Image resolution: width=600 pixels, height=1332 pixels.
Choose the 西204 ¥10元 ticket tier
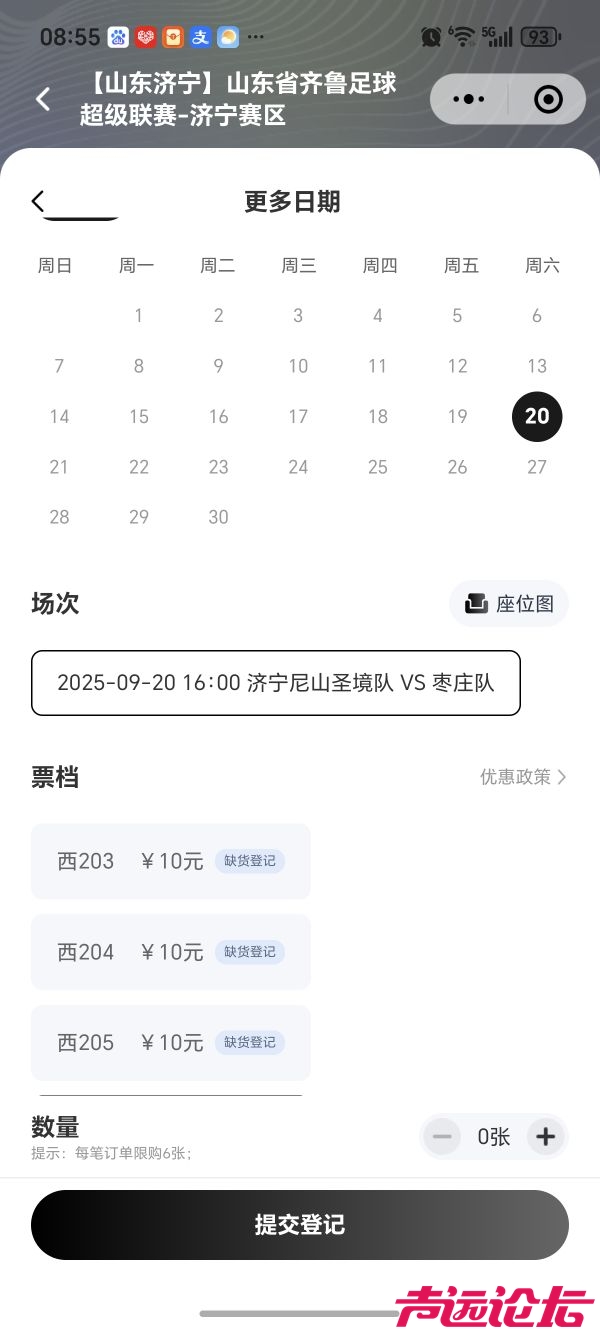(171, 952)
